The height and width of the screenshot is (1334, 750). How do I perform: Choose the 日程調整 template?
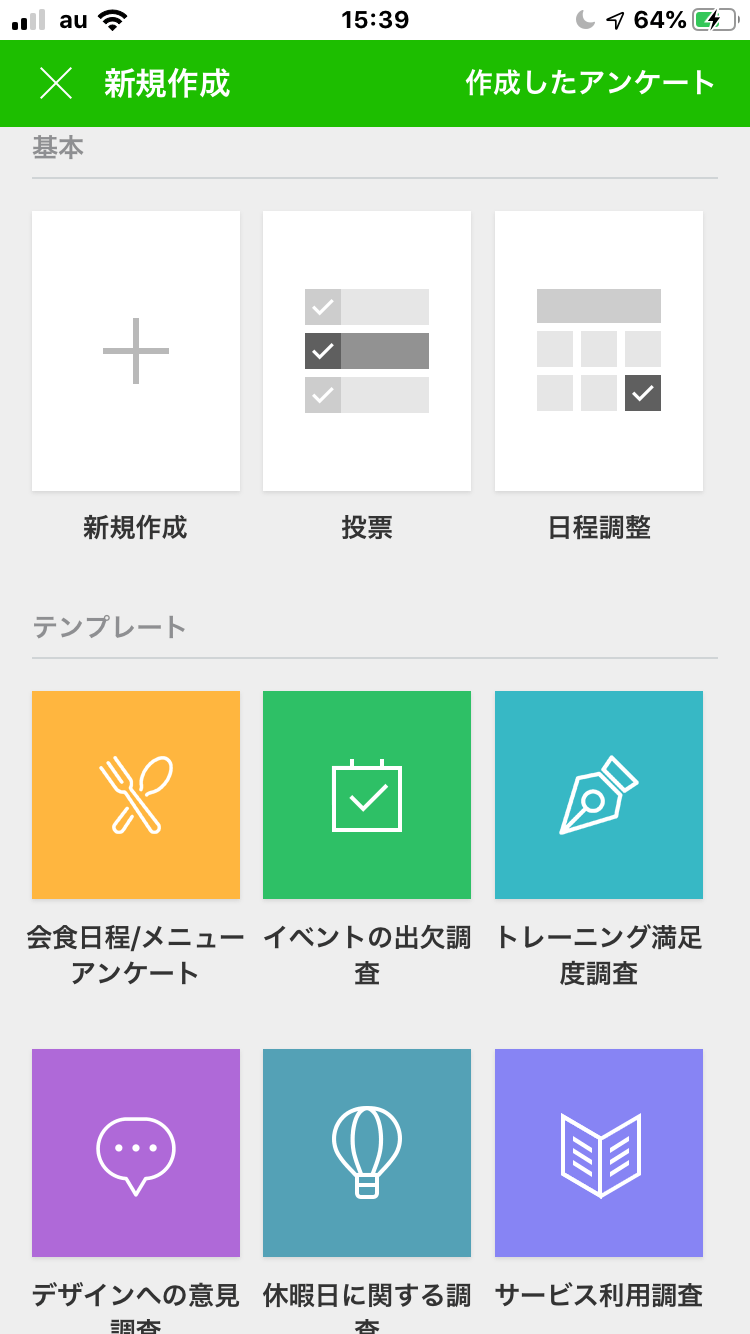pyautogui.click(x=599, y=351)
